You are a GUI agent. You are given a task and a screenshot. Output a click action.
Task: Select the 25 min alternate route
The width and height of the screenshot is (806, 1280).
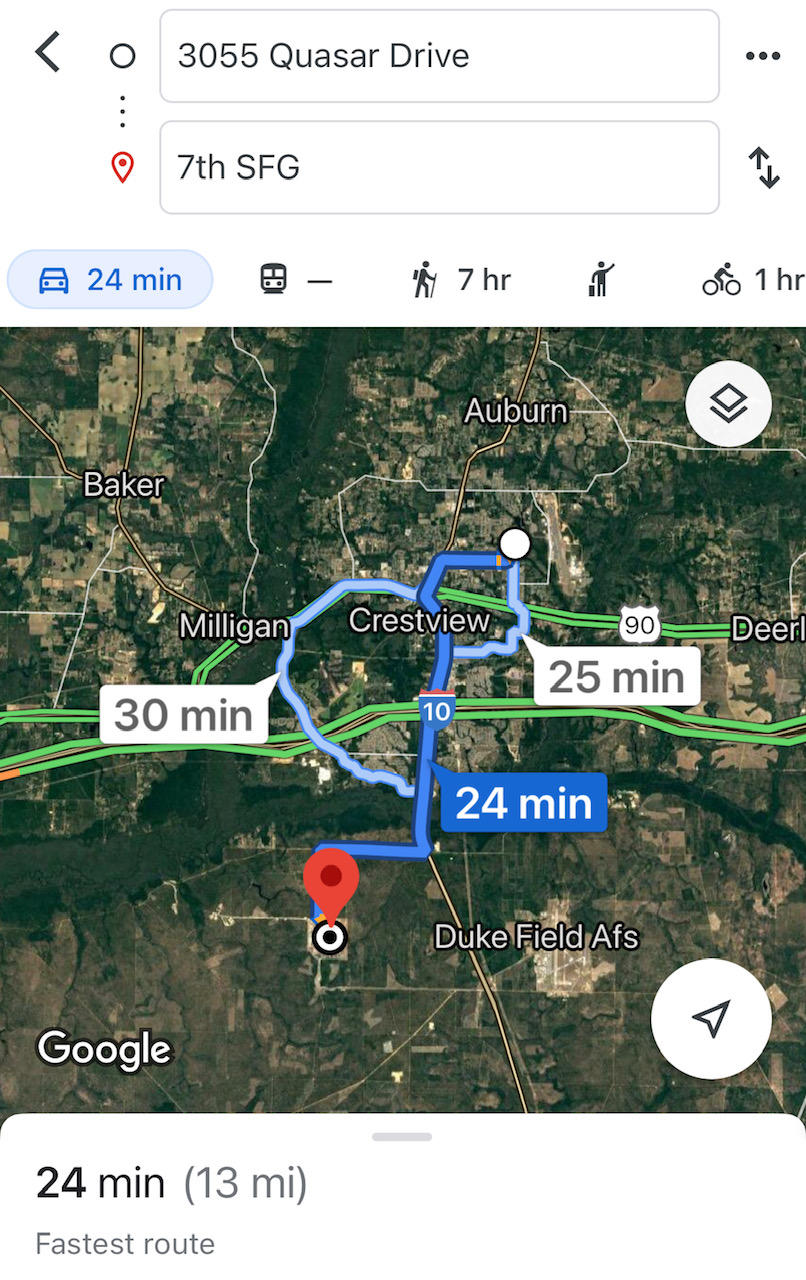(x=616, y=677)
